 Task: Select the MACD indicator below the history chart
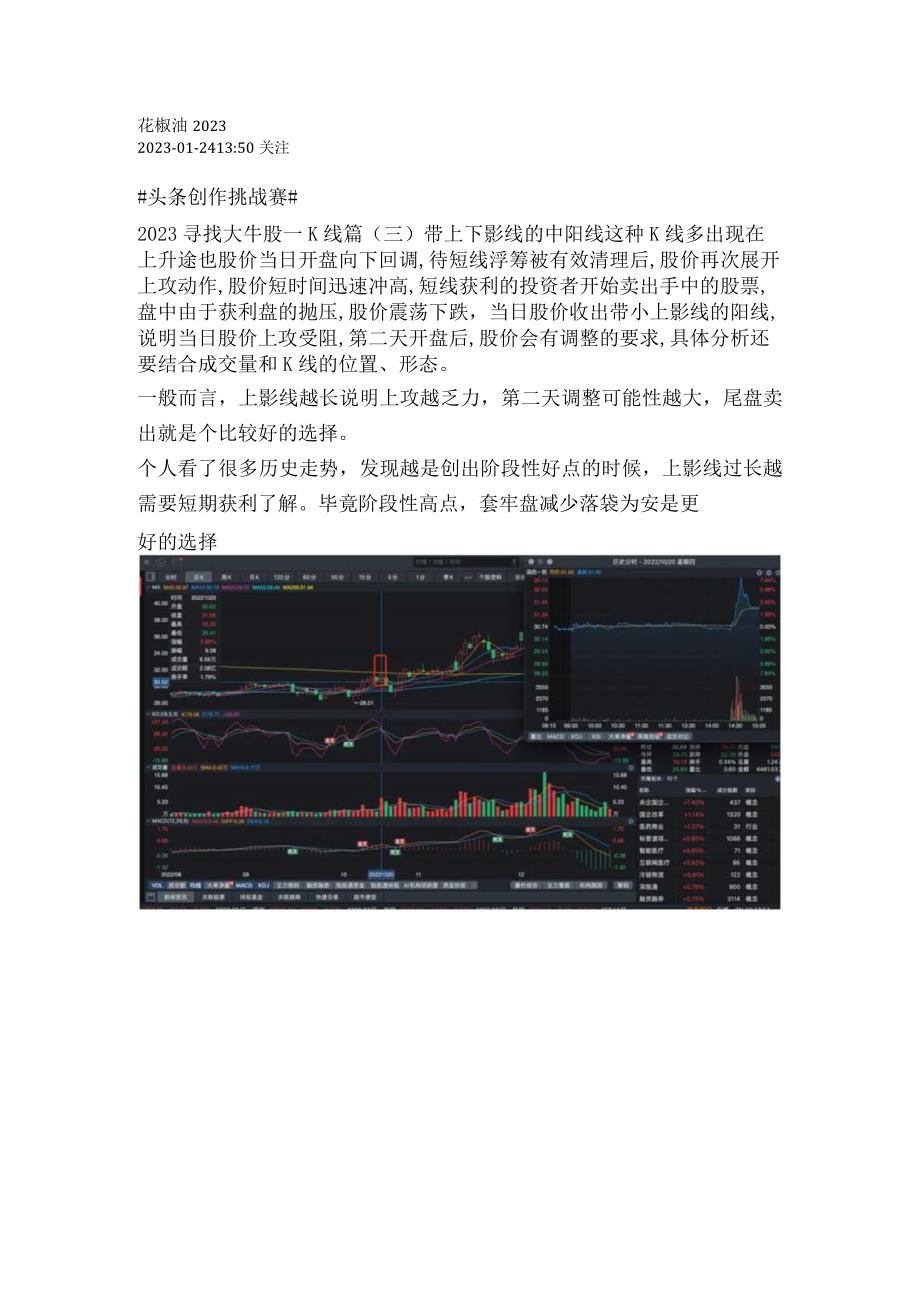pos(556,736)
